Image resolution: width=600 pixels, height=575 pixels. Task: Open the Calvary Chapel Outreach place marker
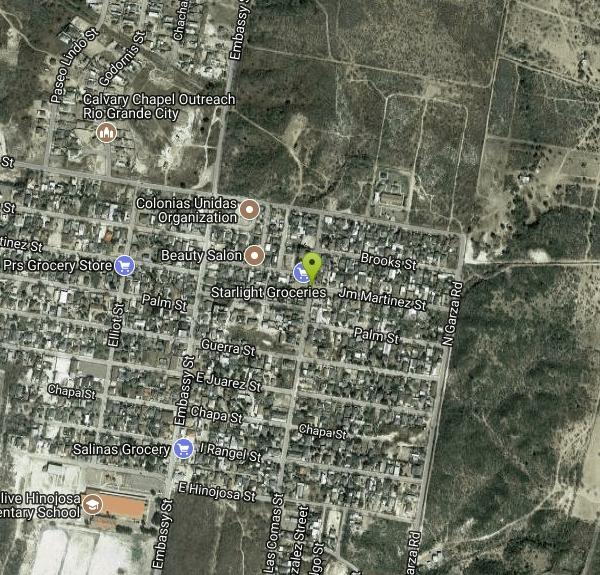tap(104, 132)
